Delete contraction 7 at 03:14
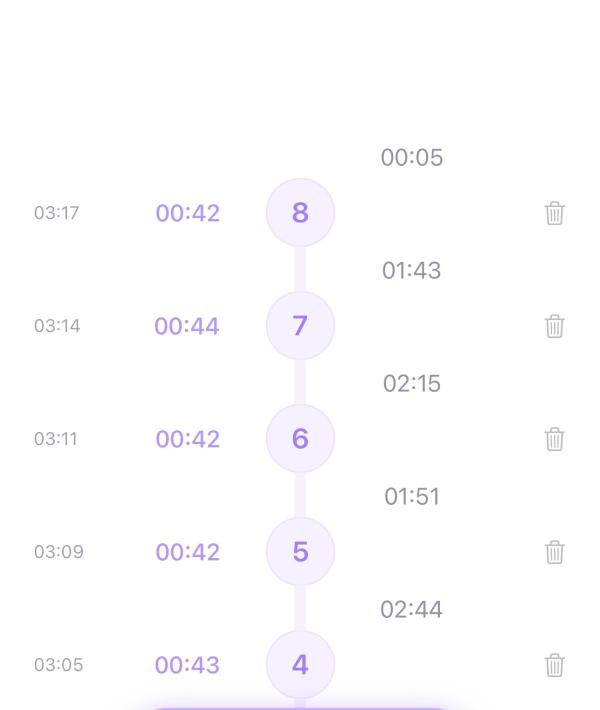 click(x=554, y=326)
